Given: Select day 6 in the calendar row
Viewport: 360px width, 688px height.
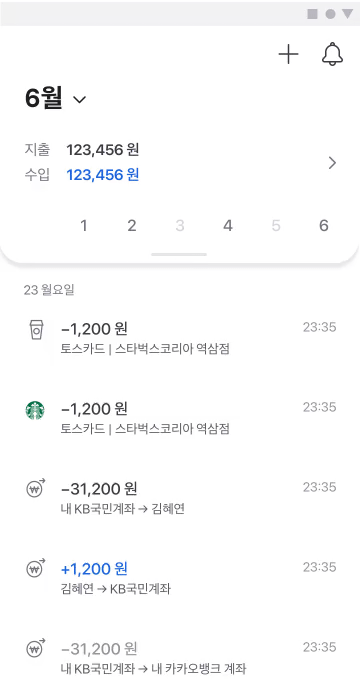Looking at the screenshot, I should coord(324,226).
